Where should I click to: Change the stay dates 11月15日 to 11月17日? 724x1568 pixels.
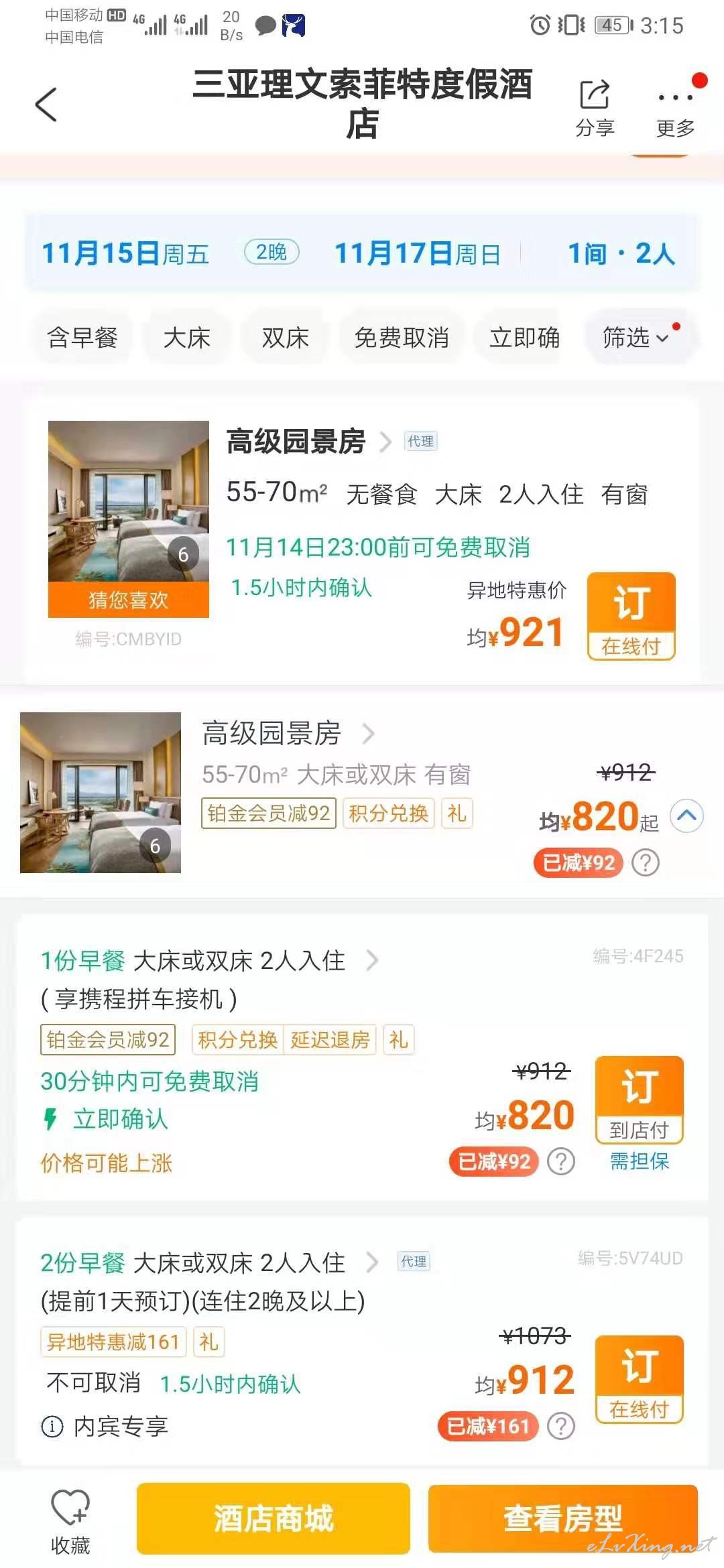tap(271, 253)
